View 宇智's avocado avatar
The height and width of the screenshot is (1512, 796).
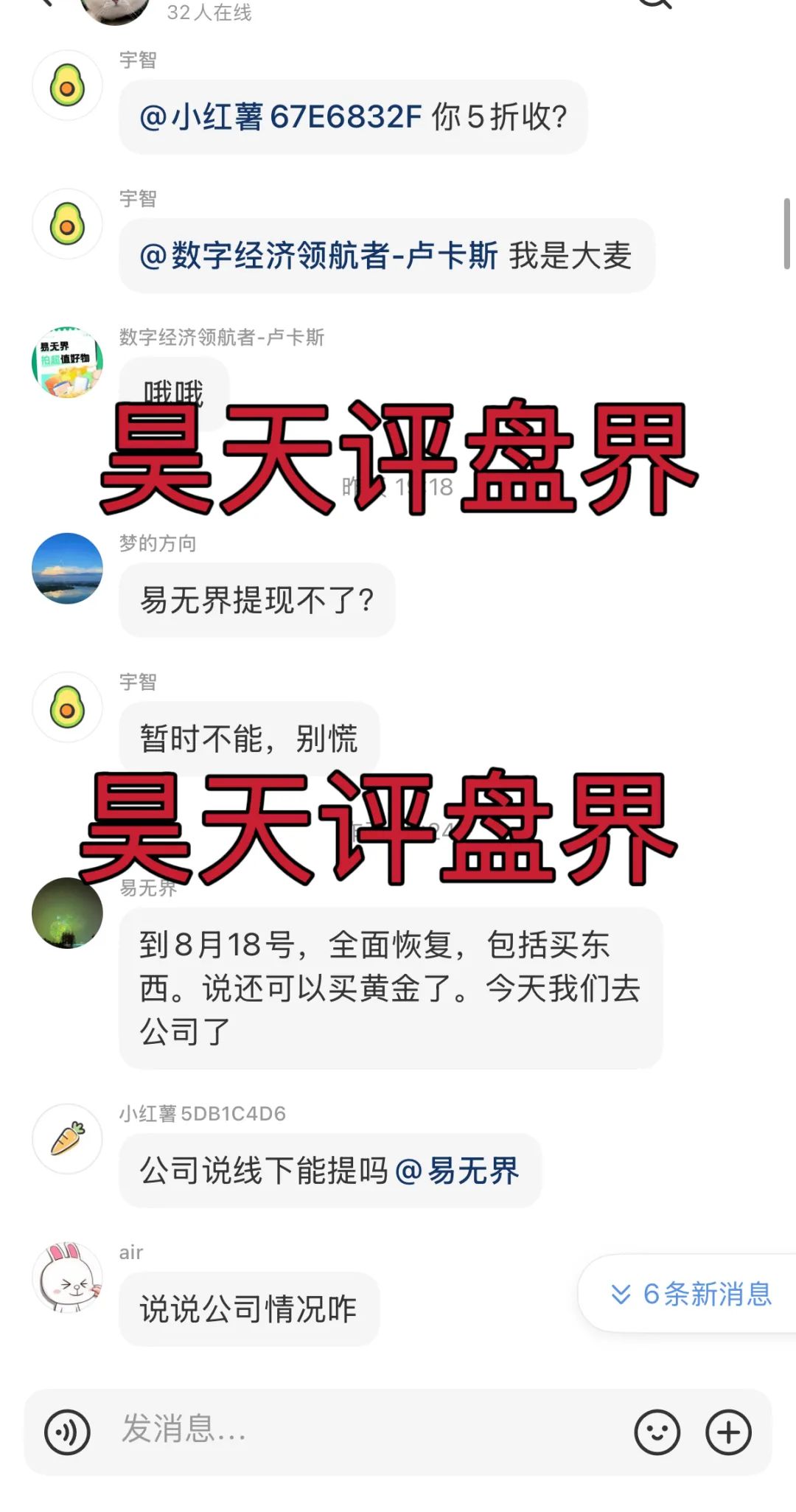pos(66,86)
